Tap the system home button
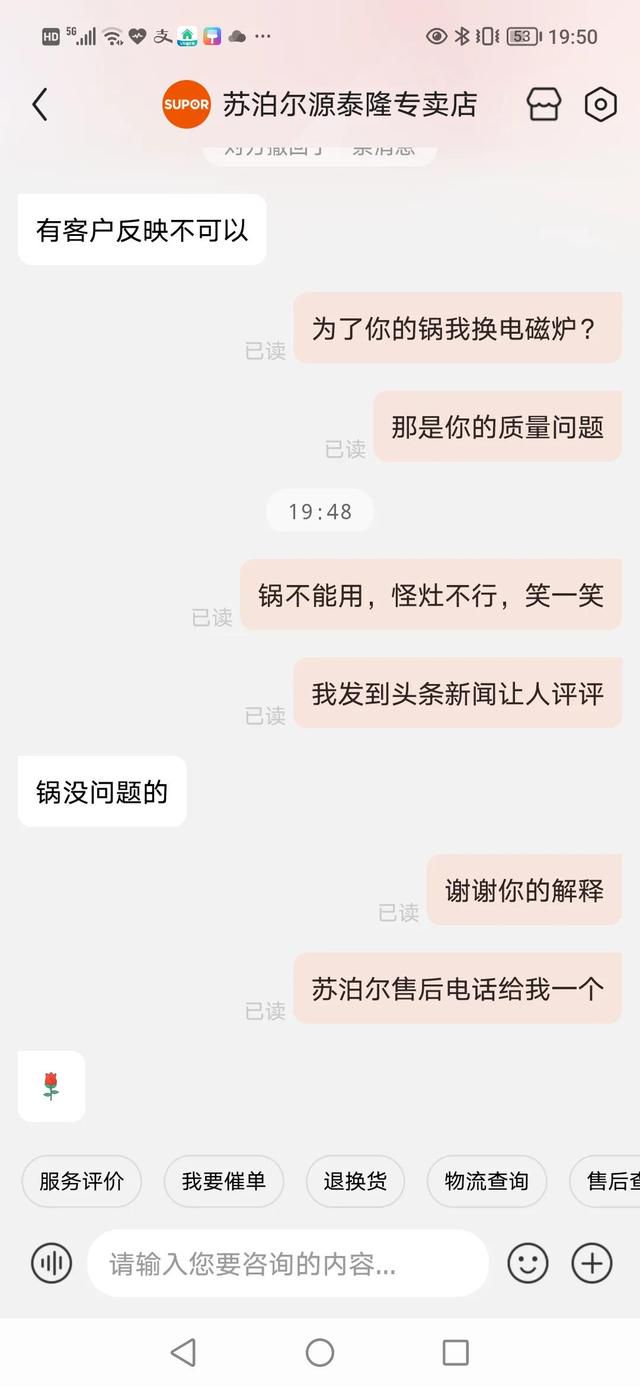 pyautogui.click(x=320, y=1353)
